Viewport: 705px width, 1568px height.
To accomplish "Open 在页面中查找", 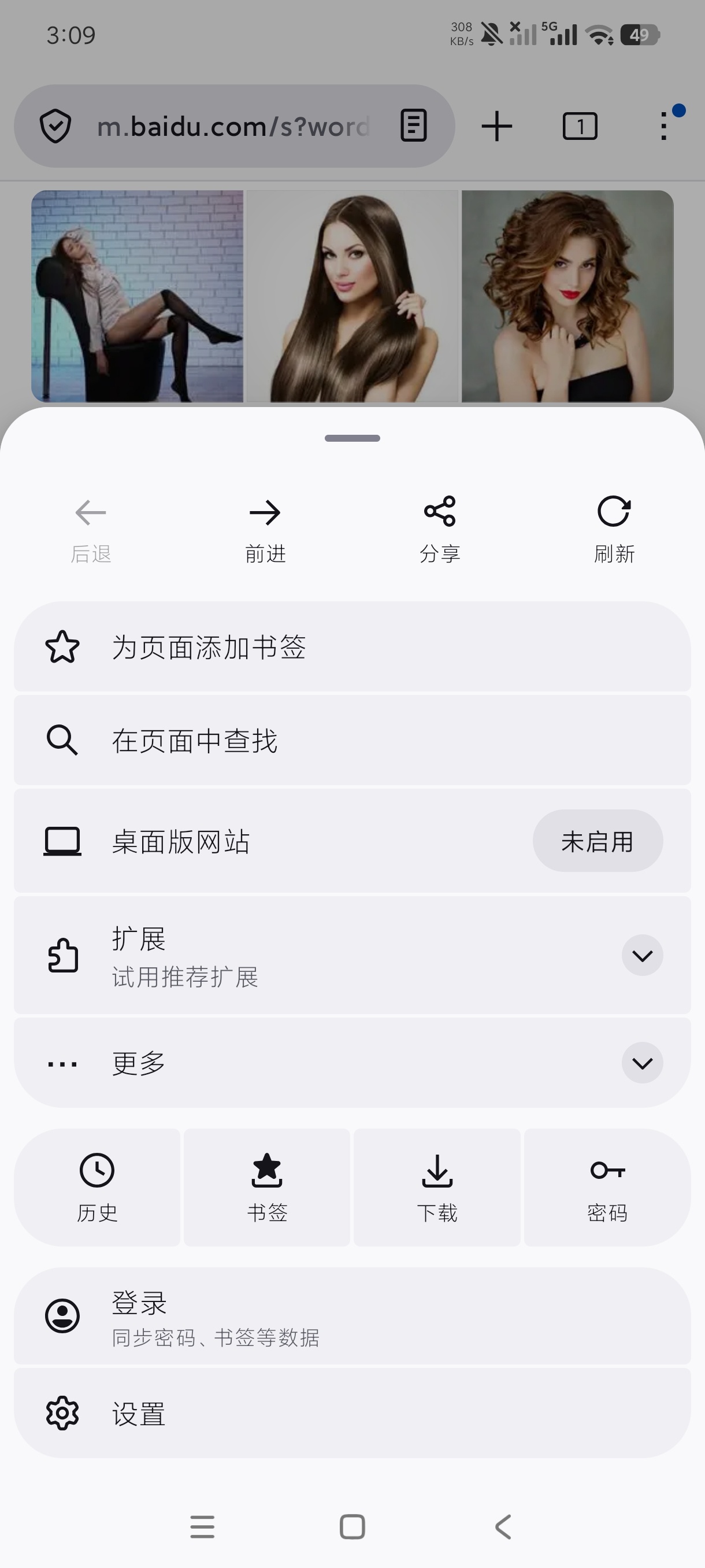I will coord(352,740).
